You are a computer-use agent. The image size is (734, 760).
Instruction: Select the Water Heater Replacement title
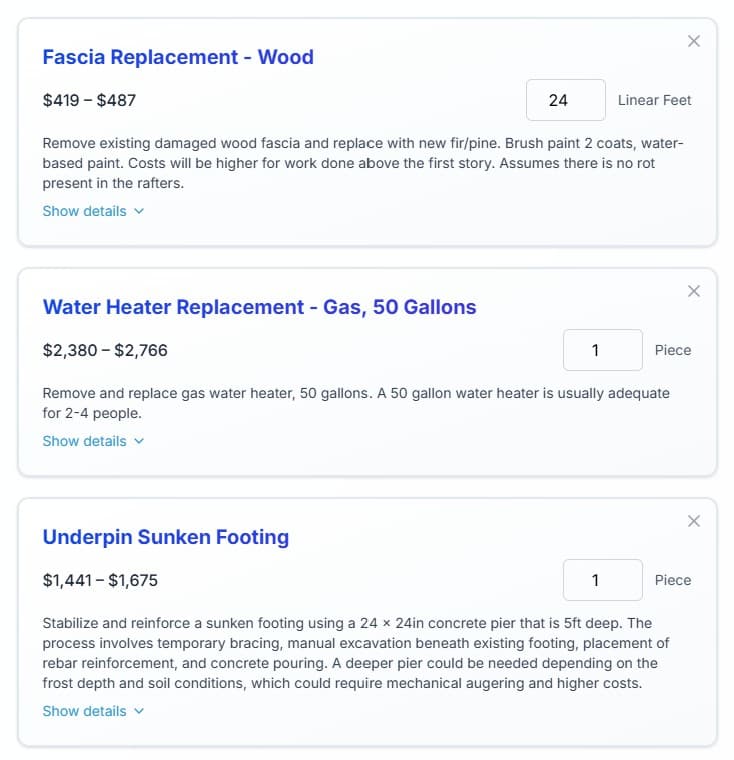tap(258, 307)
